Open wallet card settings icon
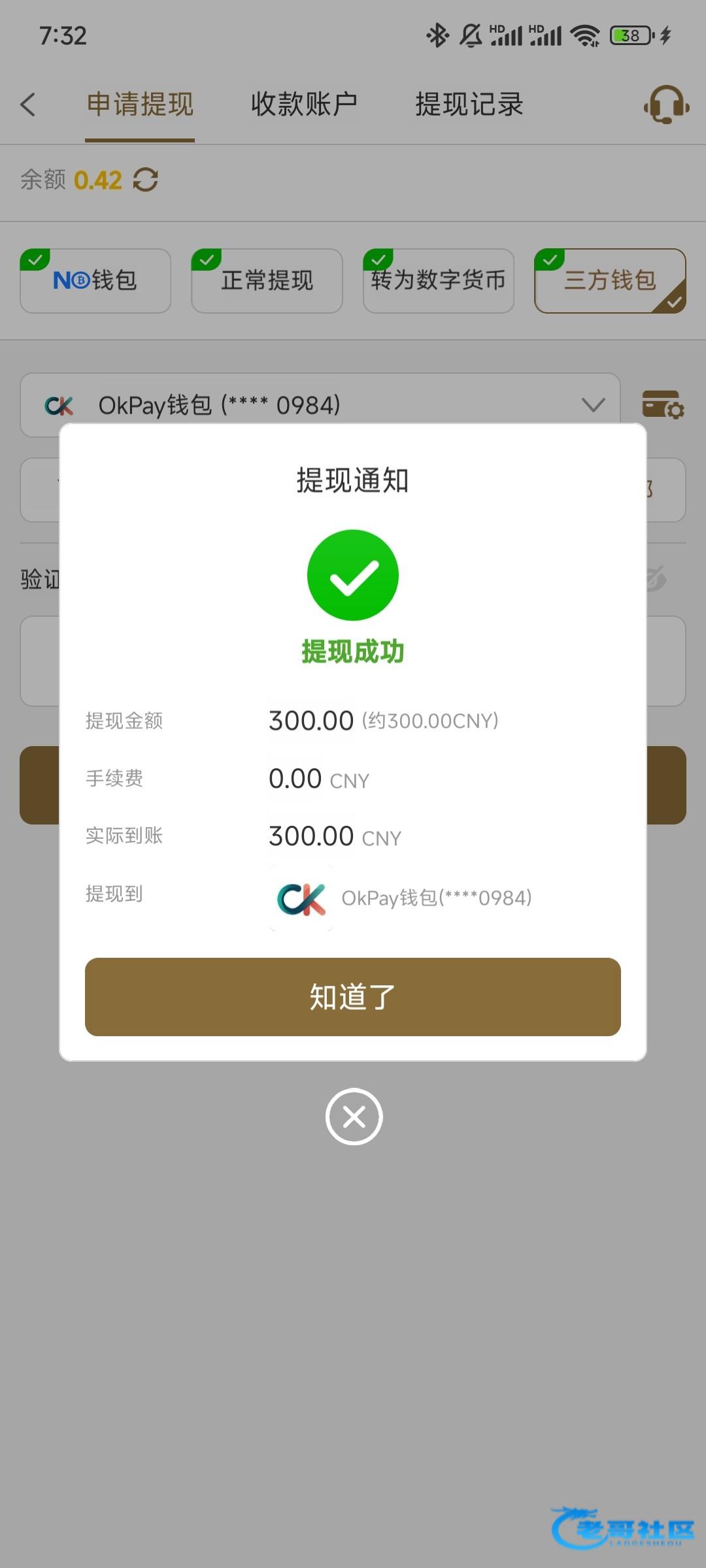706x1568 pixels. pyautogui.click(x=663, y=405)
